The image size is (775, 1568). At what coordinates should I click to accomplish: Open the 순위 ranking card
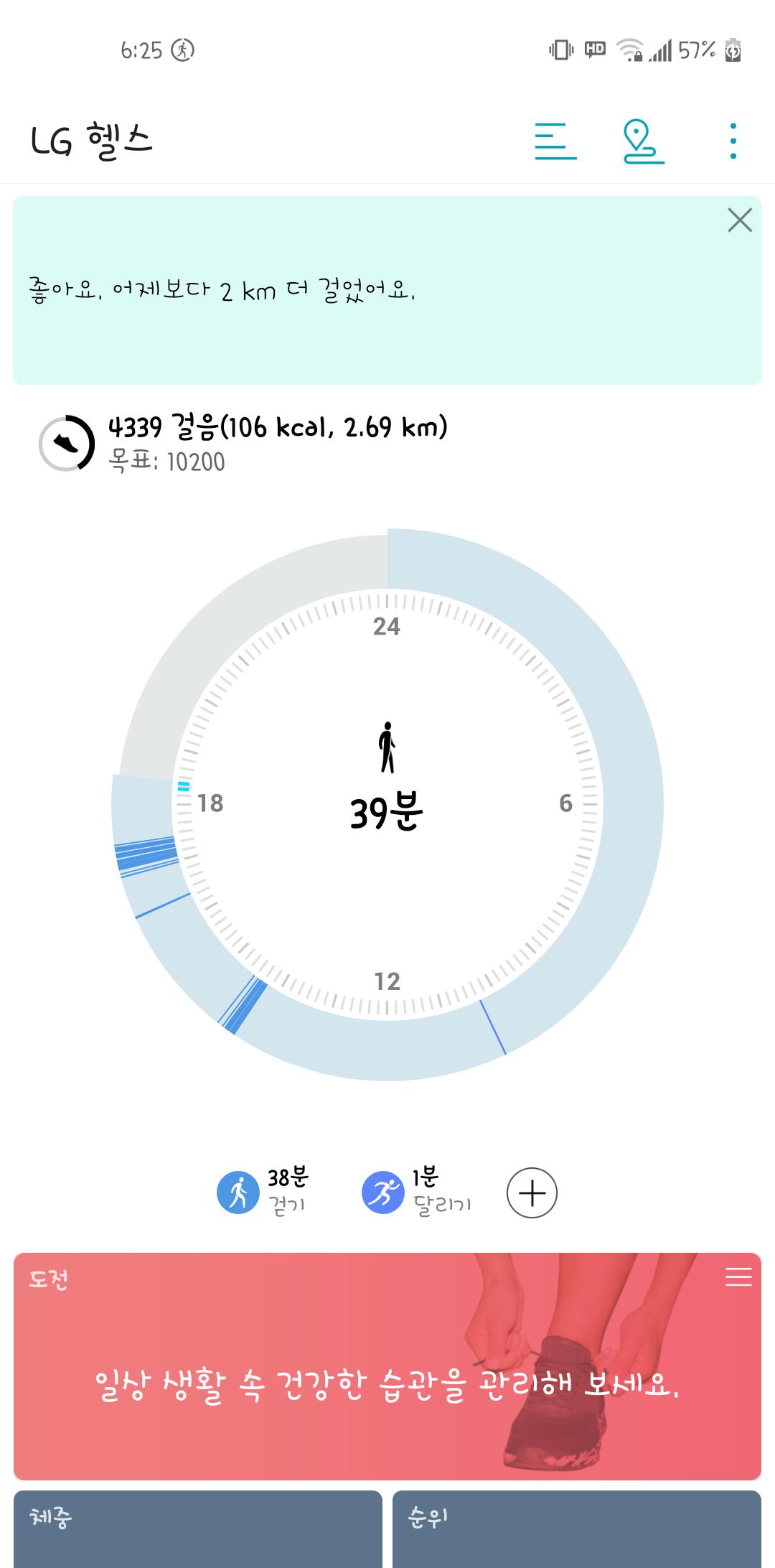point(576,1529)
